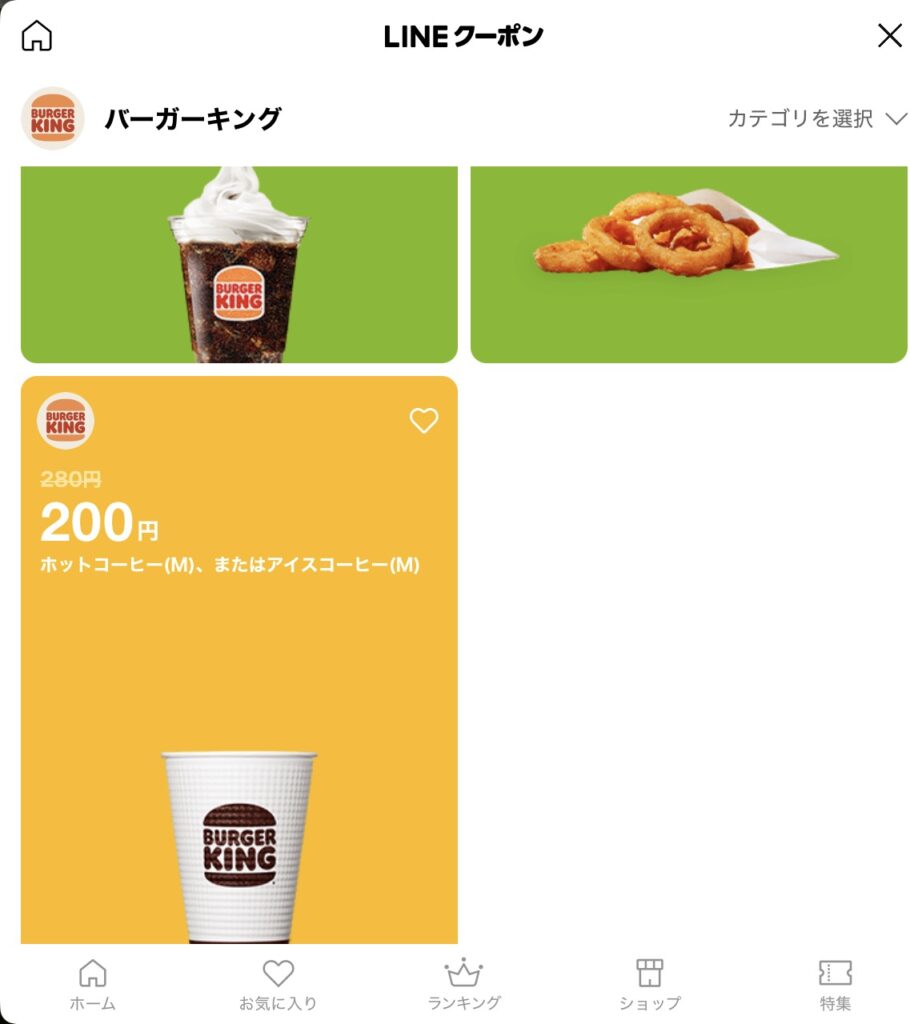Close the LINE クーポン page
The width and height of the screenshot is (910, 1024).
889,36
